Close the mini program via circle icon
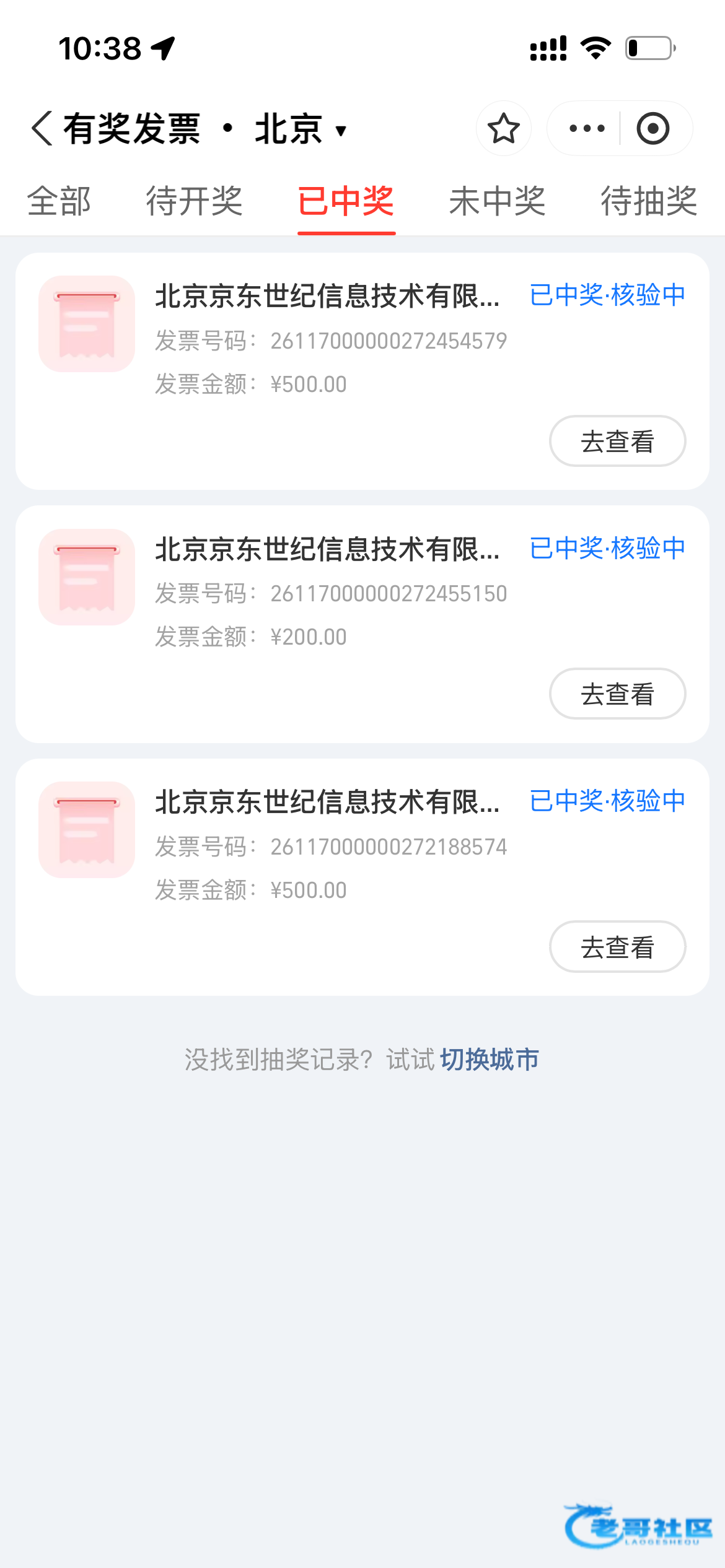The height and width of the screenshot is (1568, 725). [x=652, y=129]
